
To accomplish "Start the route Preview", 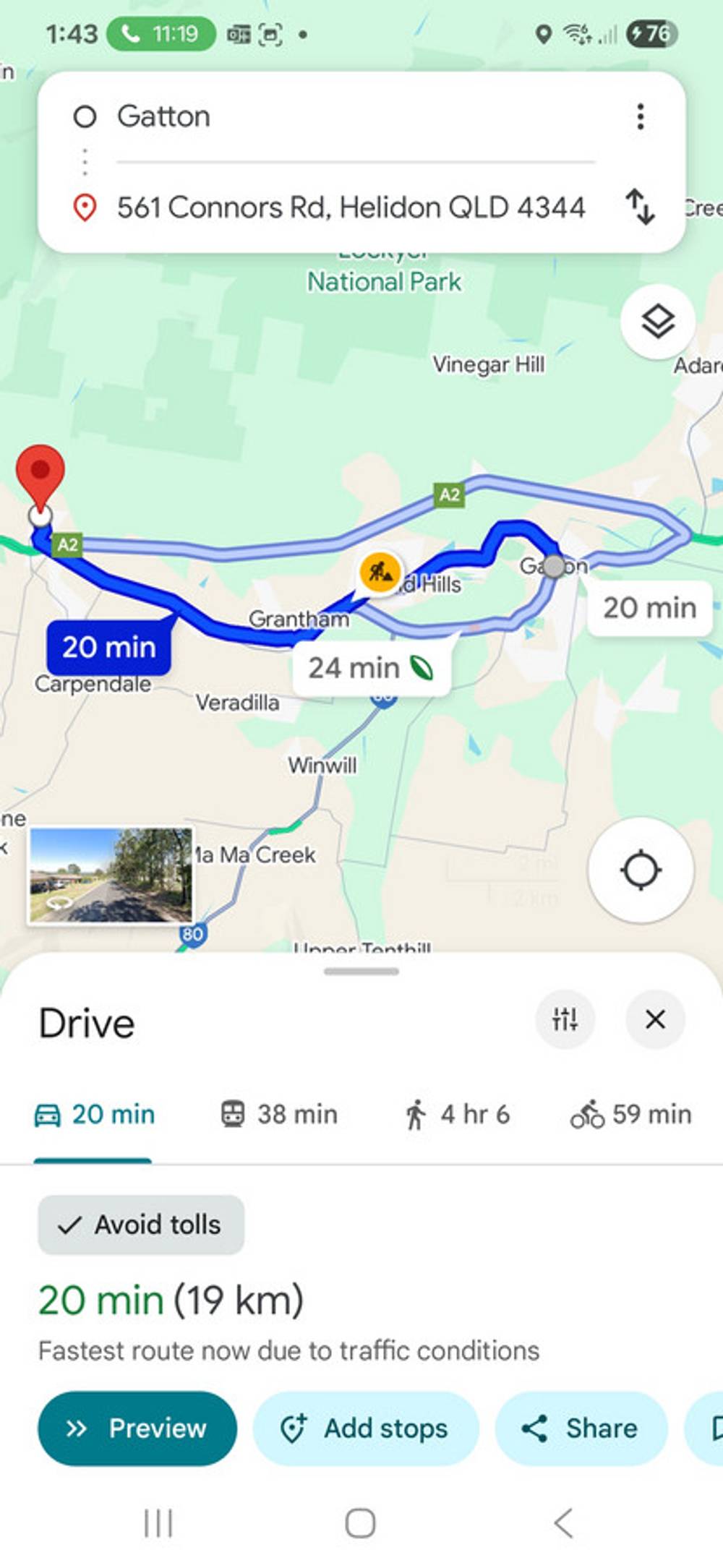I will pyautogui.click(x=137, y=1428).
